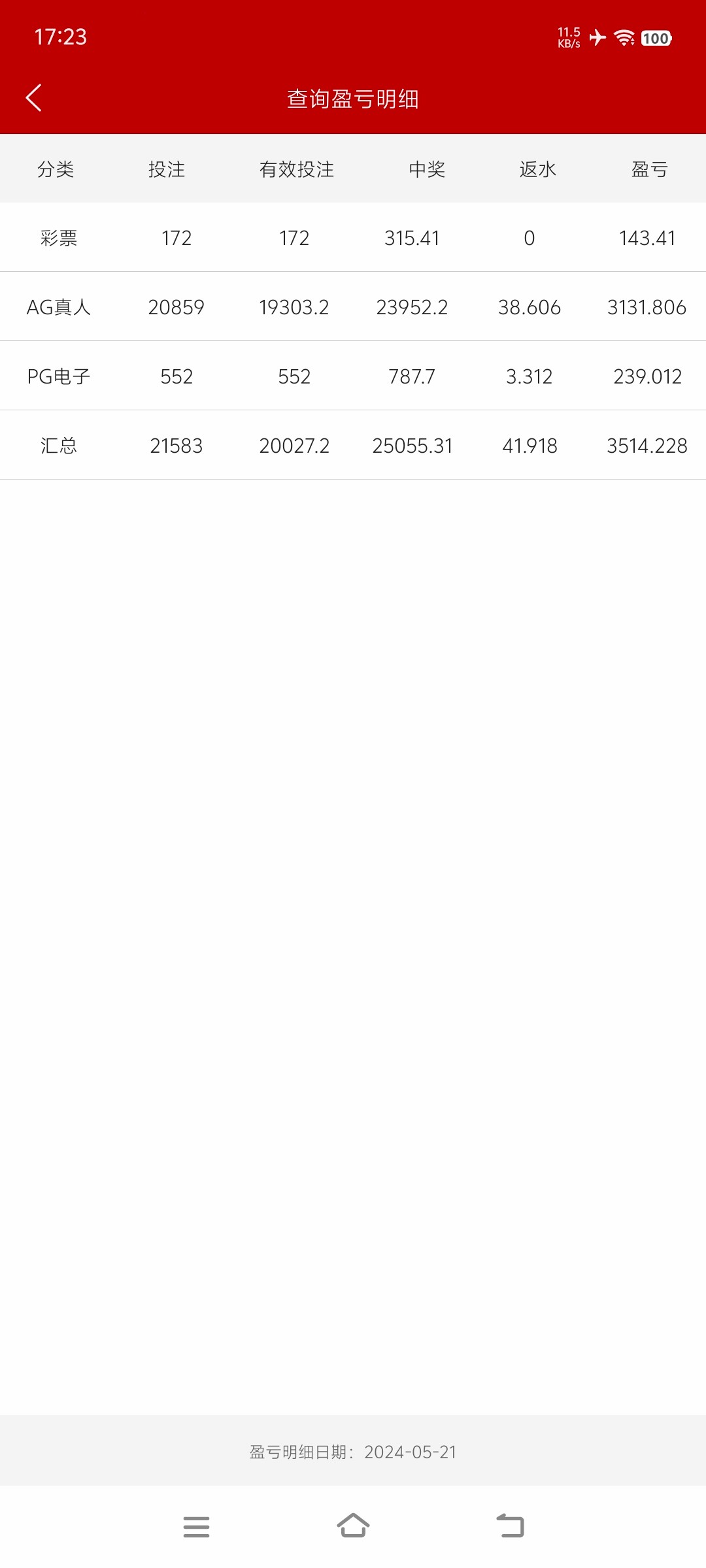
Task: Go back from the 查询盈亏明细 page
Action: point(34,98)
